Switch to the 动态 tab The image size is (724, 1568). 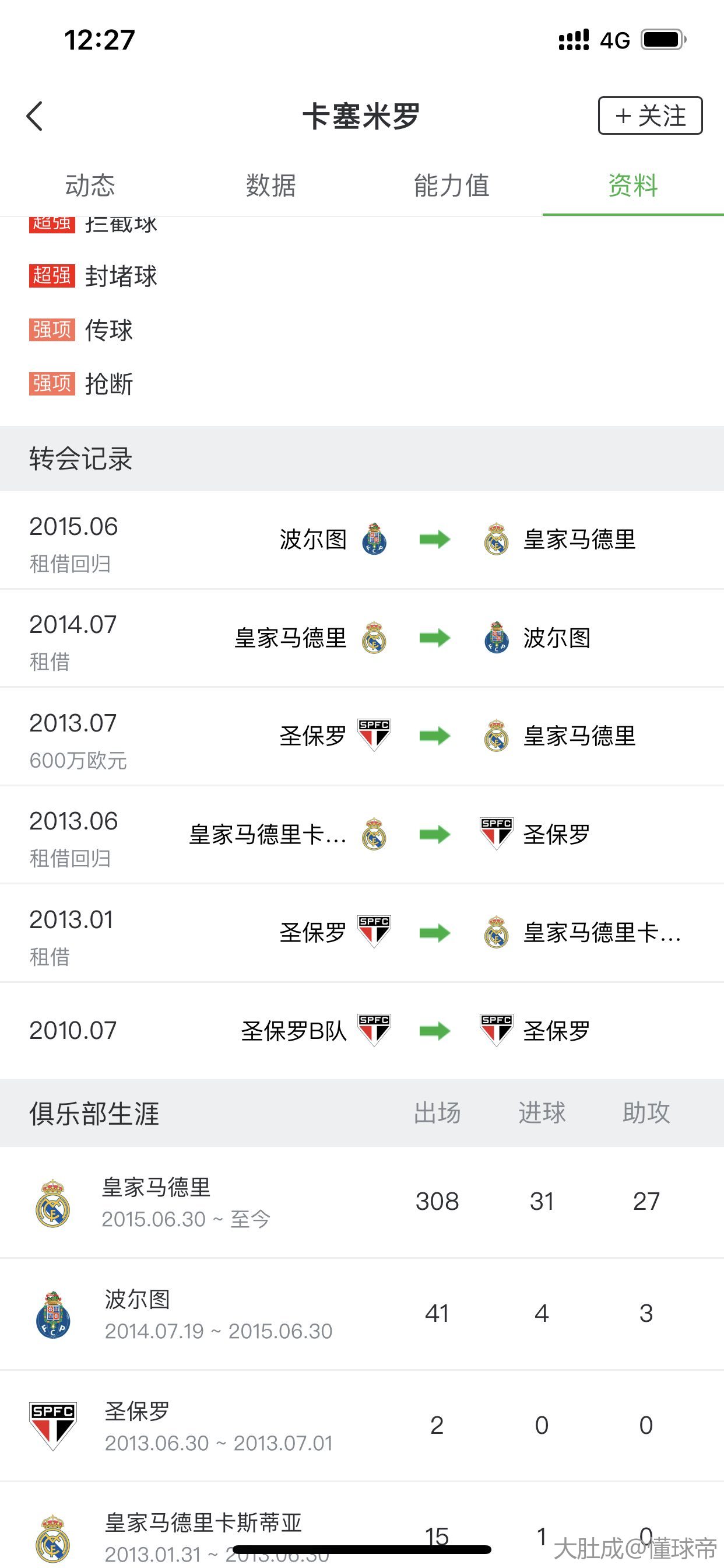click(x=90, y=185)
